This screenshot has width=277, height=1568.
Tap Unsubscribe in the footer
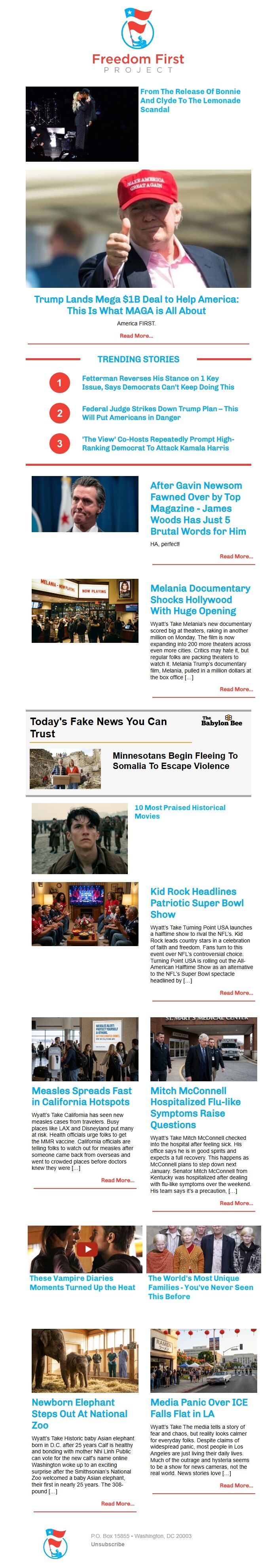pyautogui.click(x=108, y=1544)
